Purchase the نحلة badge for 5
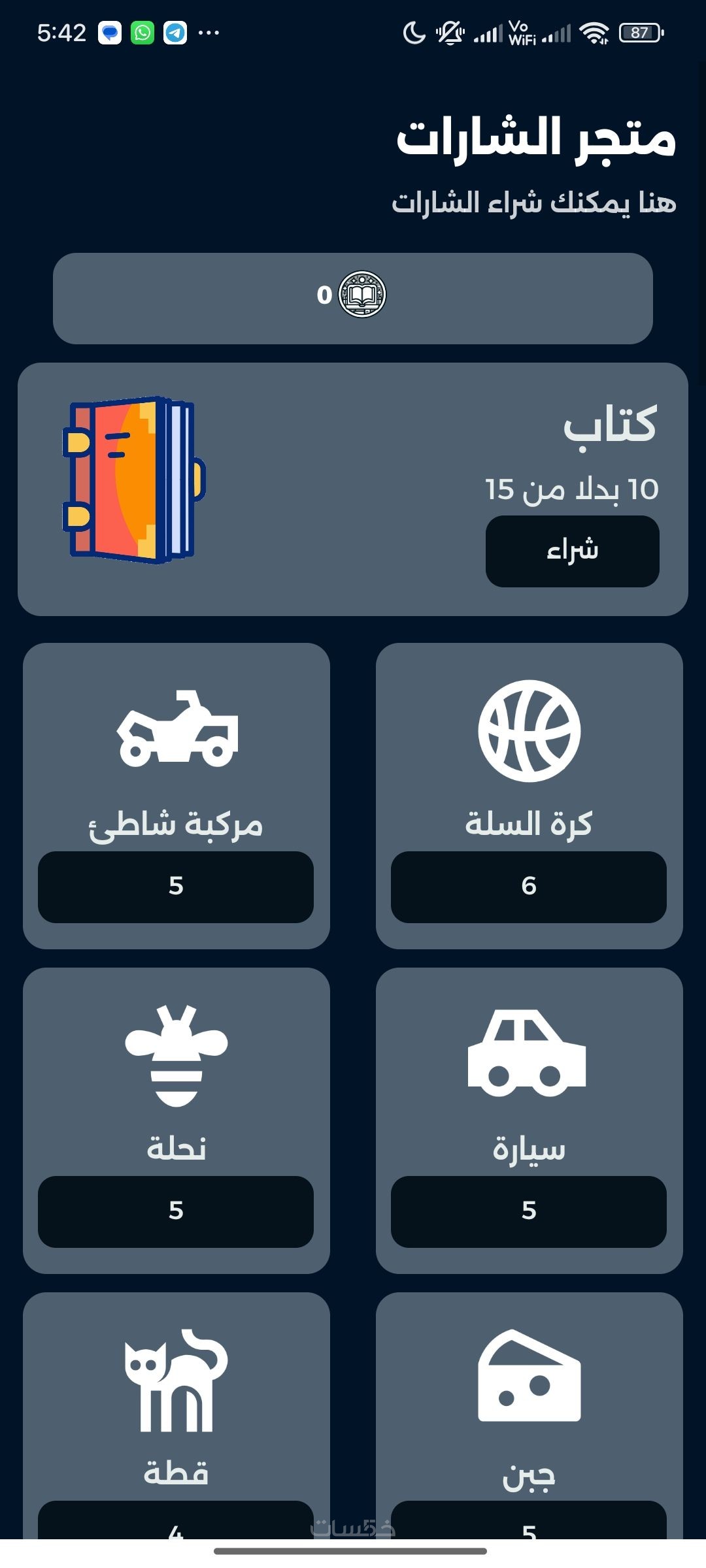The width and height of the screenshot is (706, 1568). click(x=176, y=1211)
